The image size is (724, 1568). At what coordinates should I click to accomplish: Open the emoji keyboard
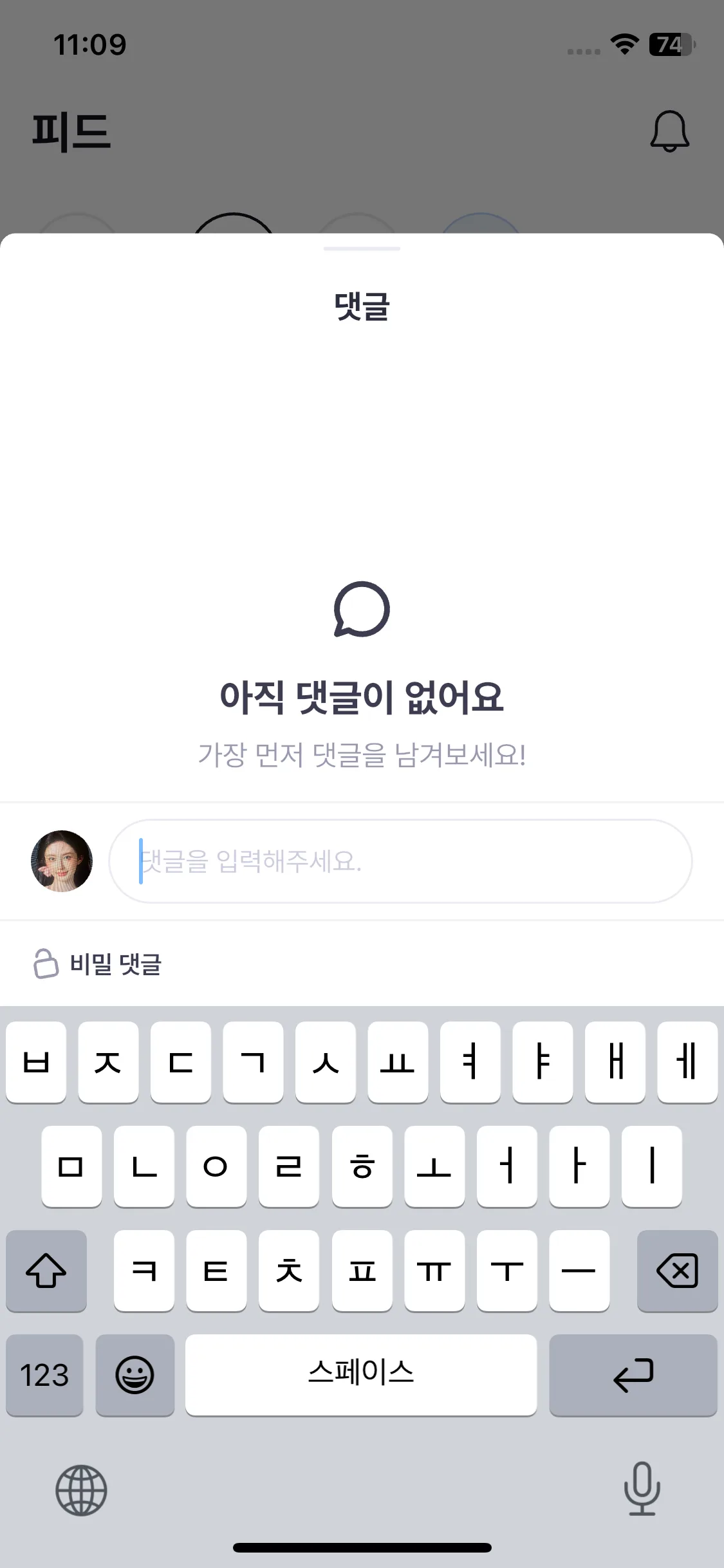point(135,1376)
